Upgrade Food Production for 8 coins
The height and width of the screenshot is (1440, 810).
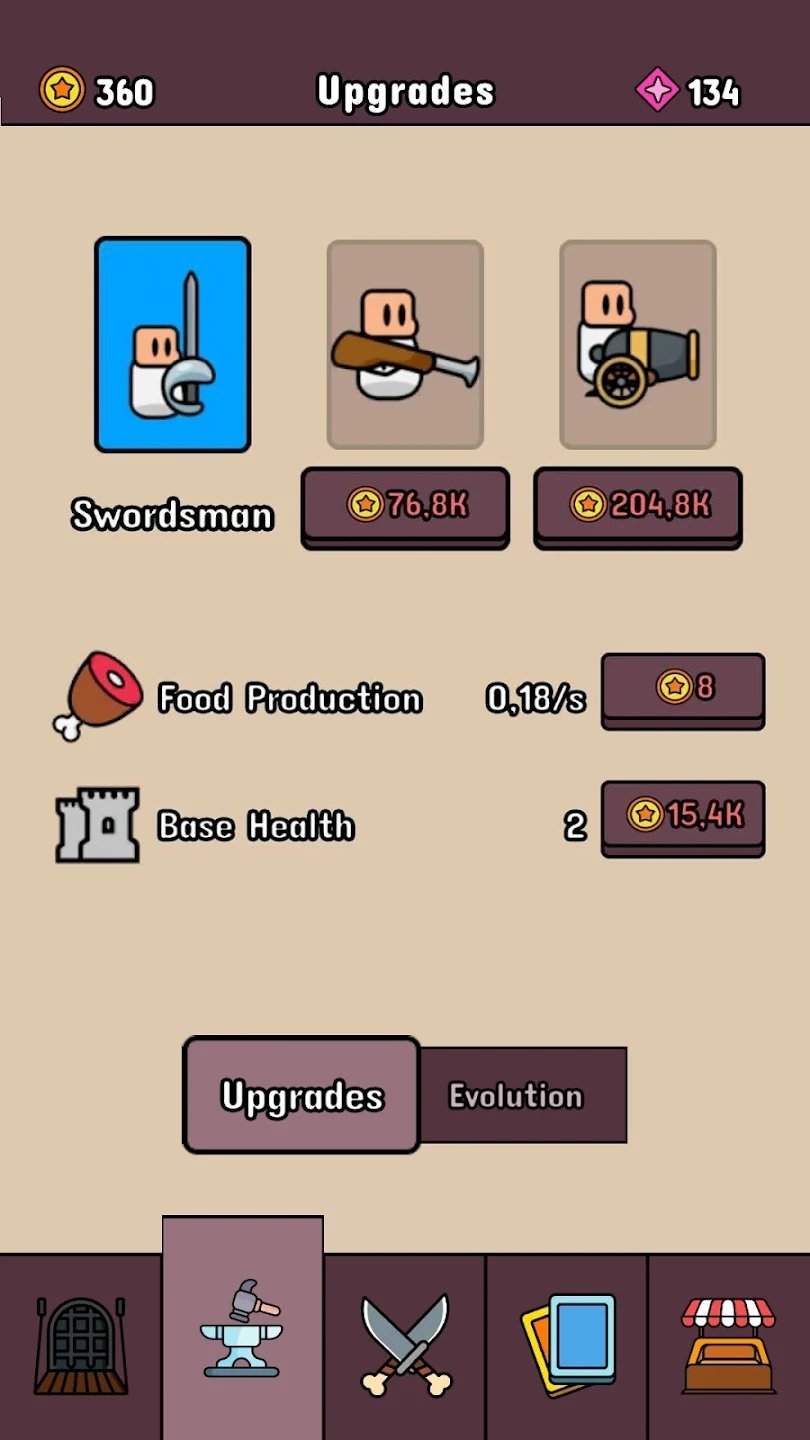683,688
